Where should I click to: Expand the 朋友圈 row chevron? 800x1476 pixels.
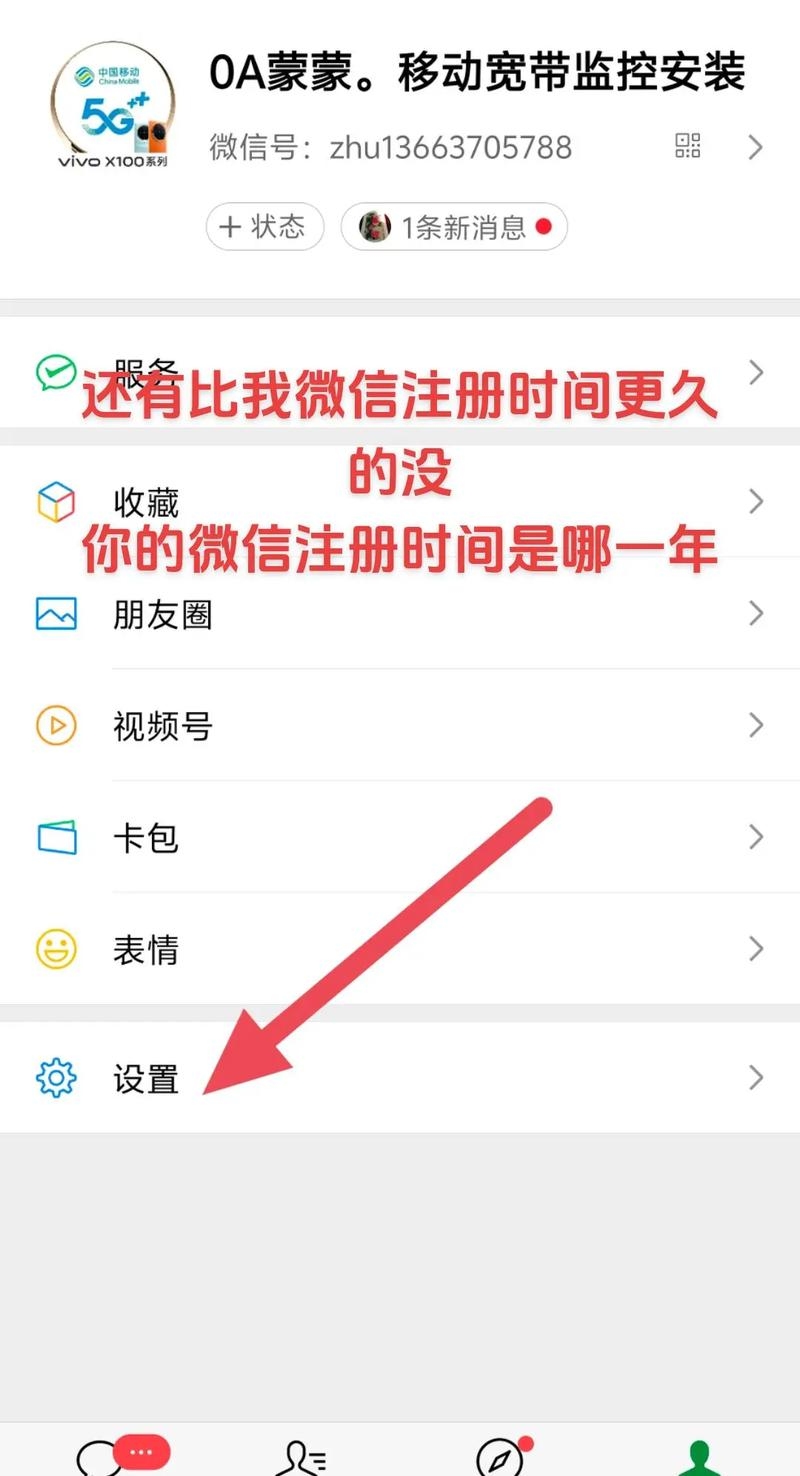[x=756, y=614]
